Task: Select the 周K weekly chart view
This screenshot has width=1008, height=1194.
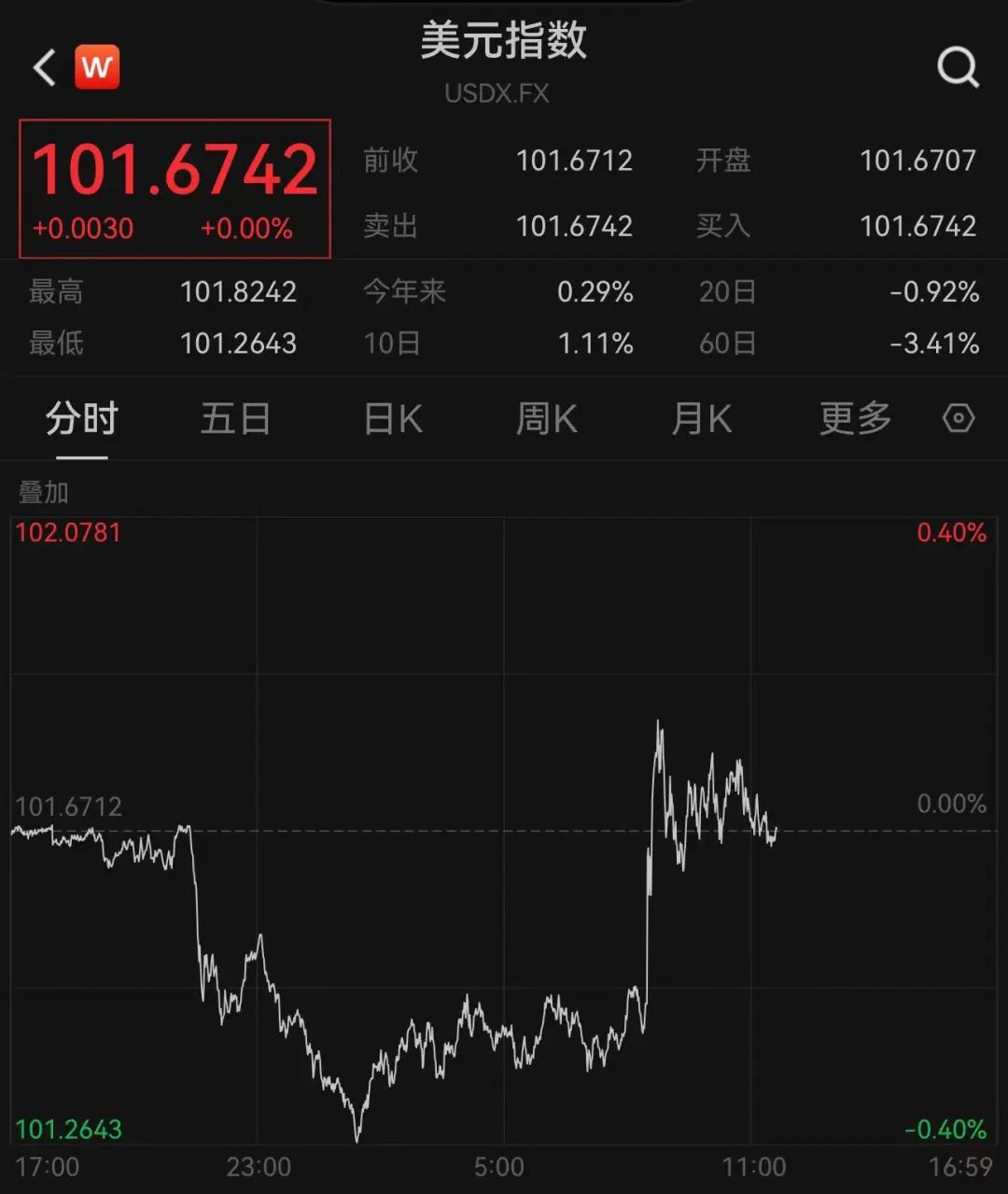Action: click(546, 419)
